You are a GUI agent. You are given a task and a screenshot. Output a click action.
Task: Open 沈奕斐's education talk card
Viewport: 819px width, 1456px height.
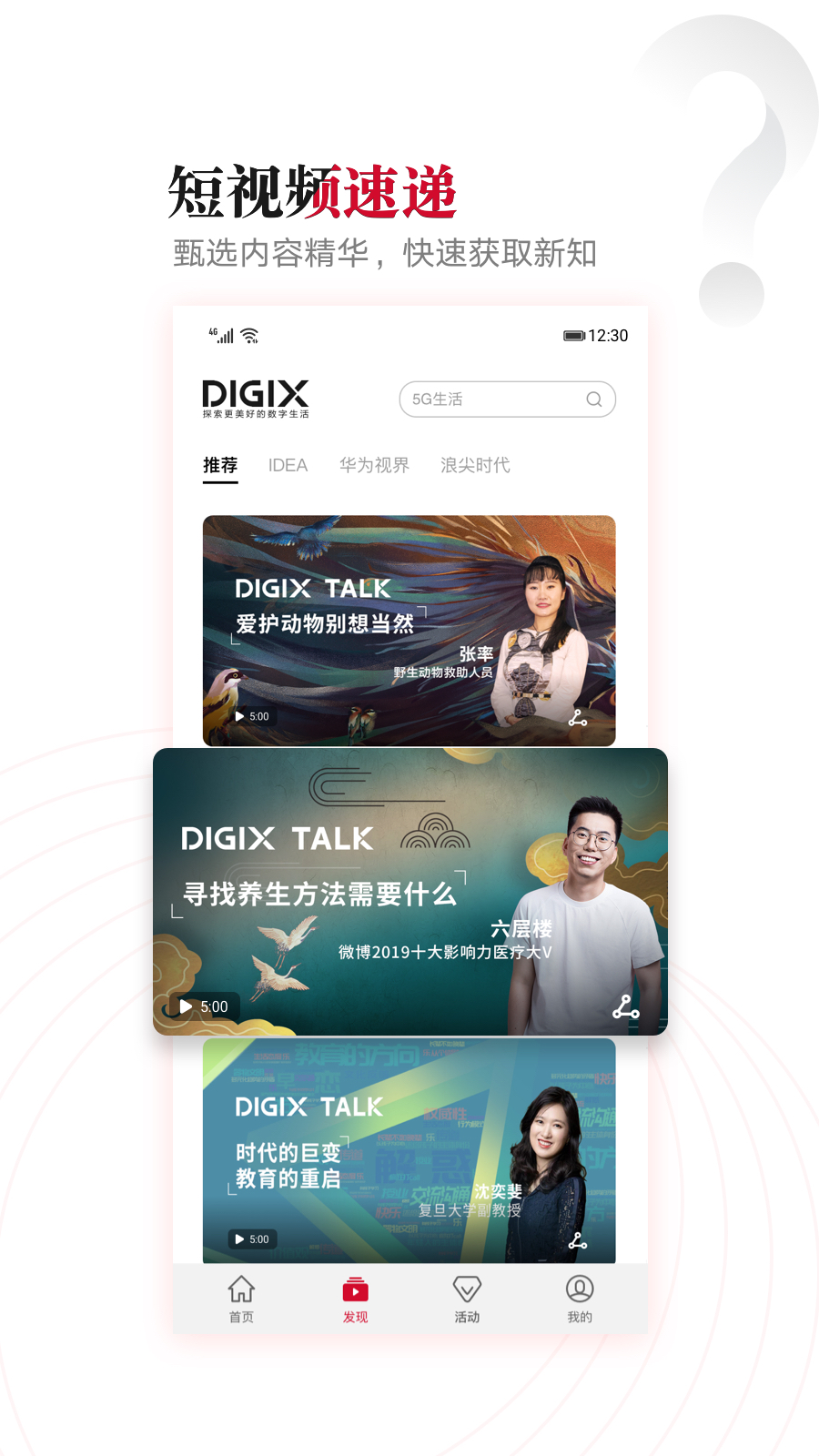click(x=409, y=1152)
